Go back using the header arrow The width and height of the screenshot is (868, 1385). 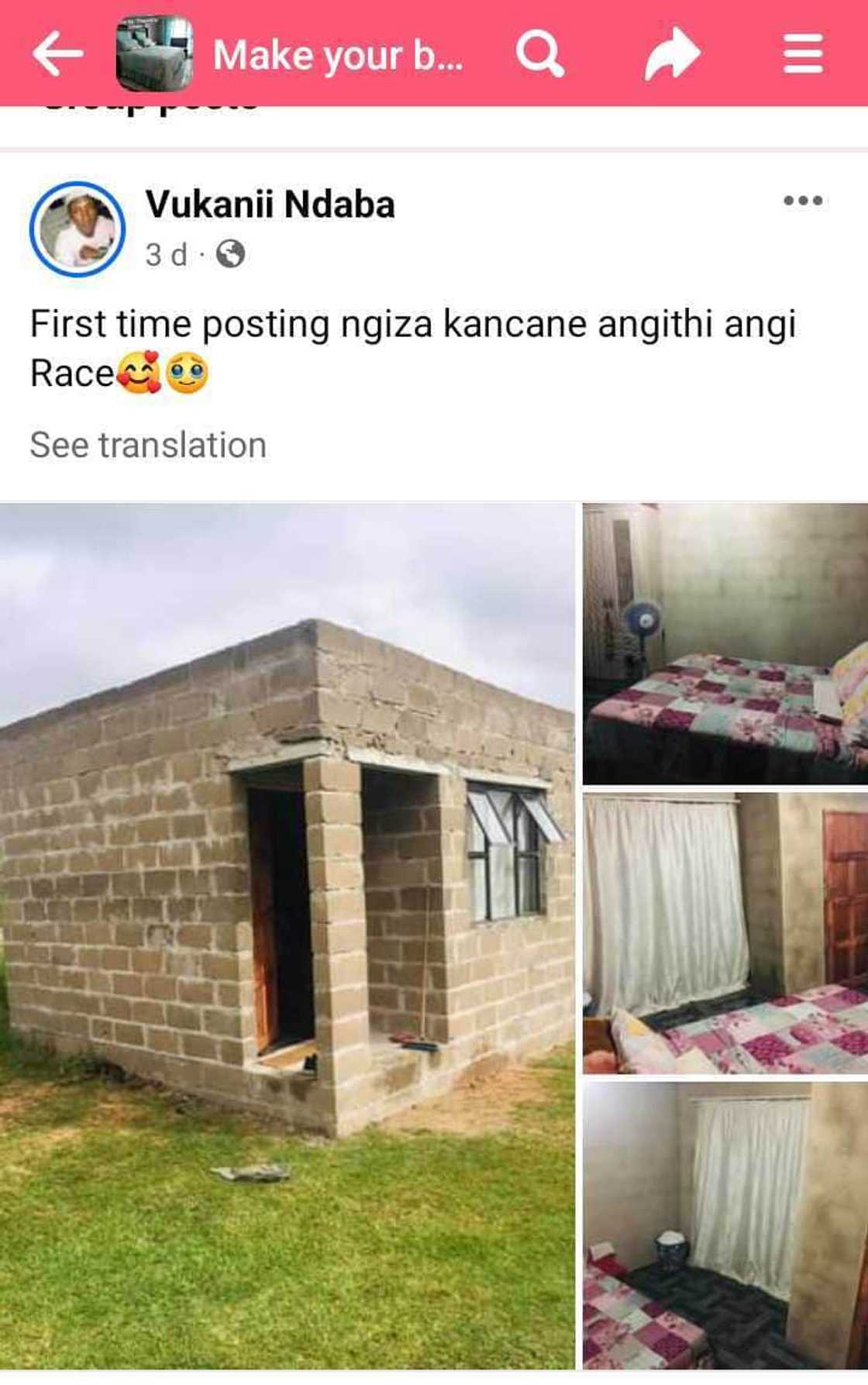[57, 54]
